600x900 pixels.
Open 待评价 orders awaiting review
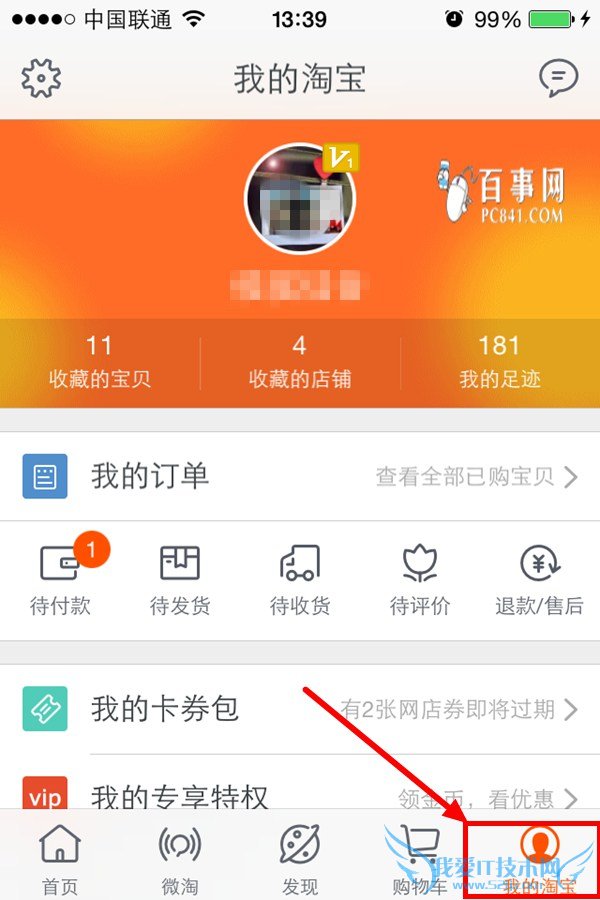click(420, 580)
